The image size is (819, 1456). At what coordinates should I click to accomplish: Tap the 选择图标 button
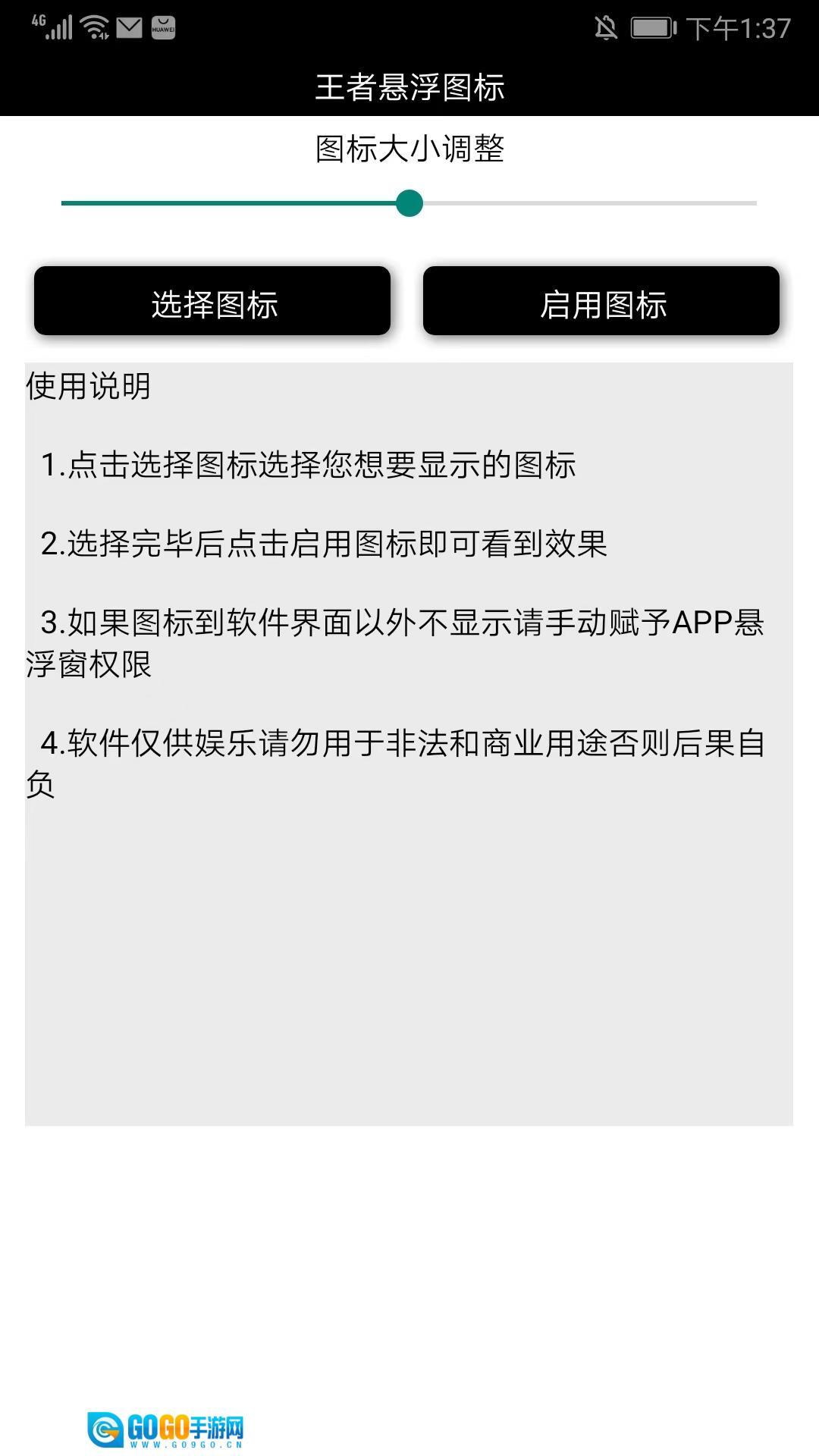point(212,300)
